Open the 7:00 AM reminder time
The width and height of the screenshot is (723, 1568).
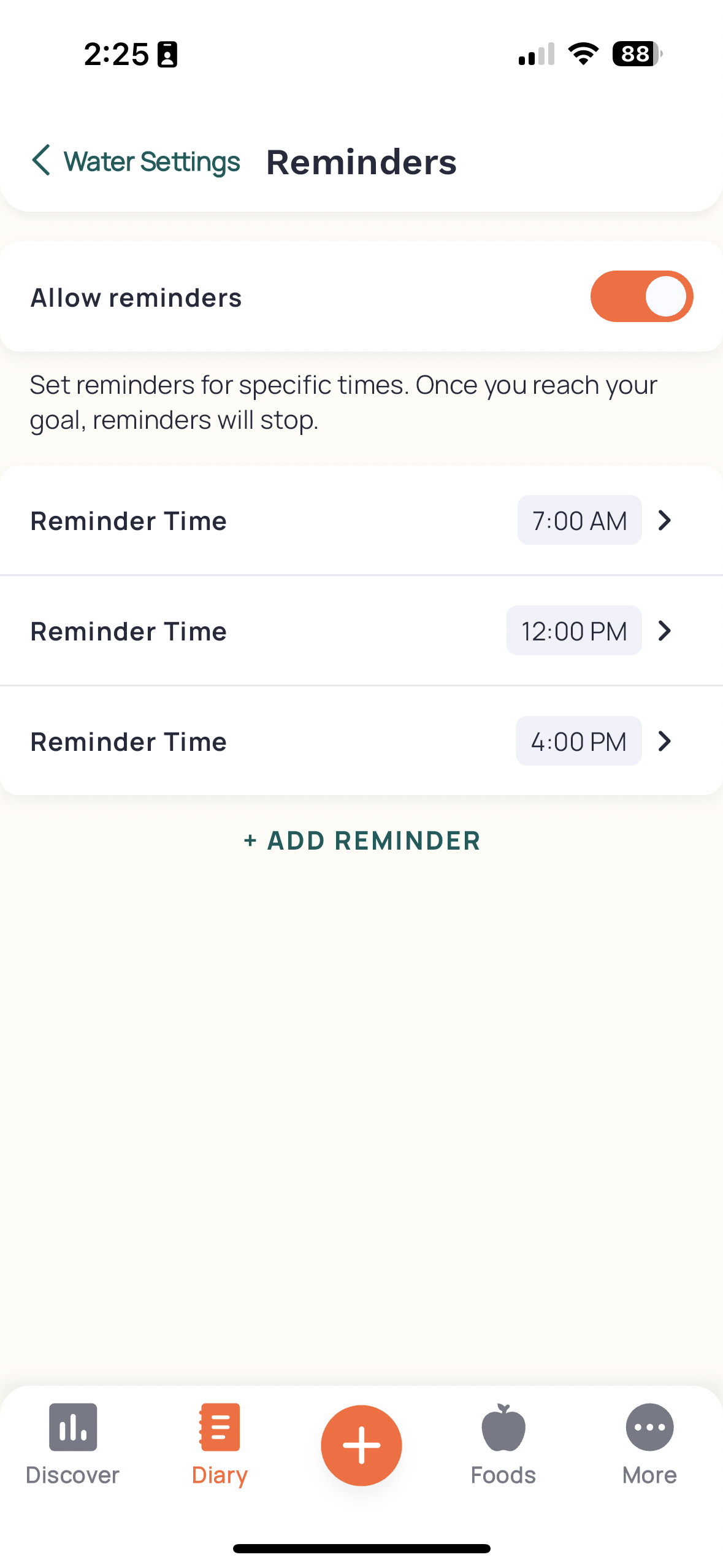coord(579,520)
